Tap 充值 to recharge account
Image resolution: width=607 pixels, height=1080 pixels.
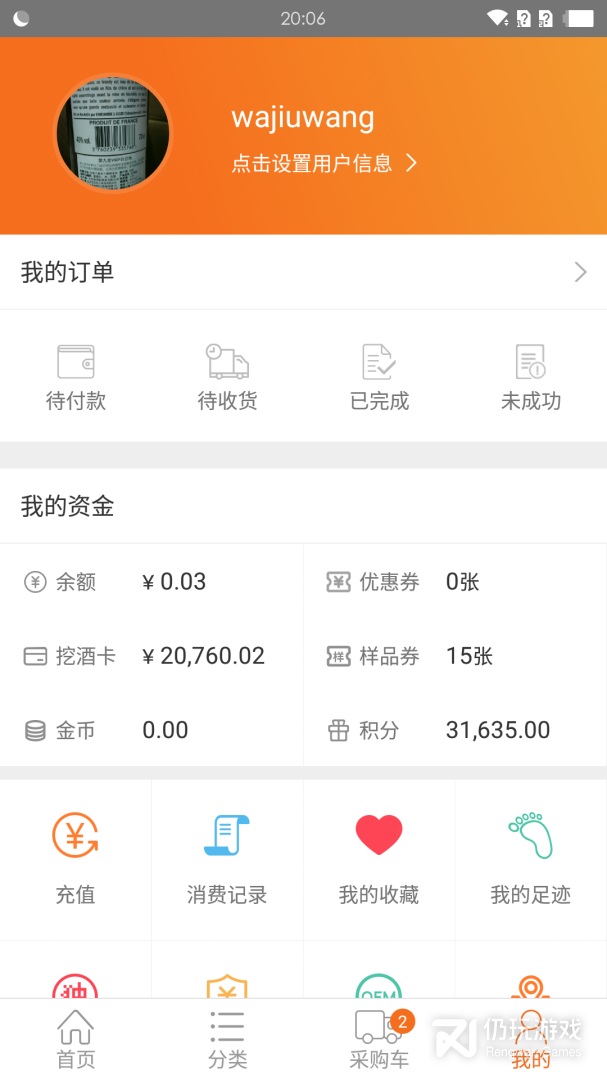76,859
